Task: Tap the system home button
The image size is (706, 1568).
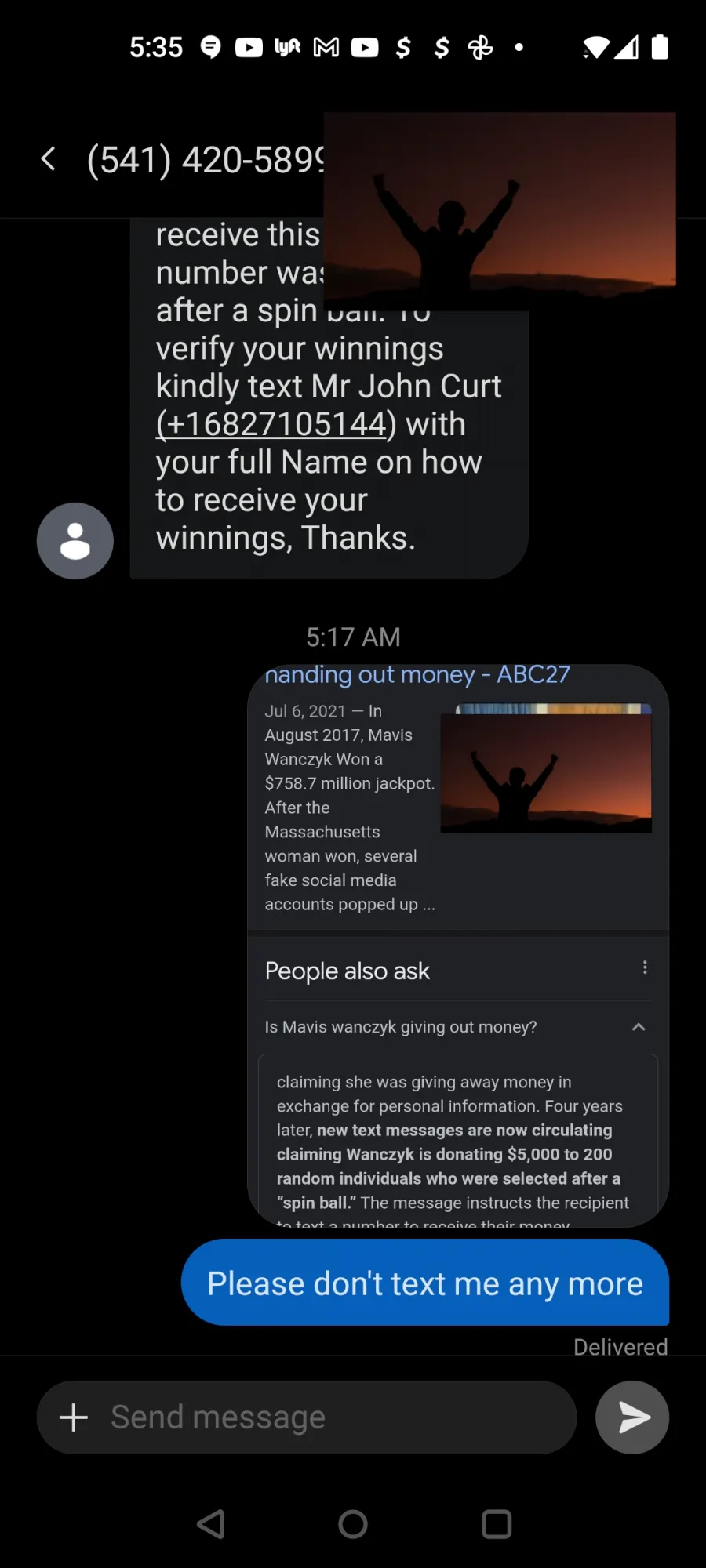Action: click(353, 1524)
